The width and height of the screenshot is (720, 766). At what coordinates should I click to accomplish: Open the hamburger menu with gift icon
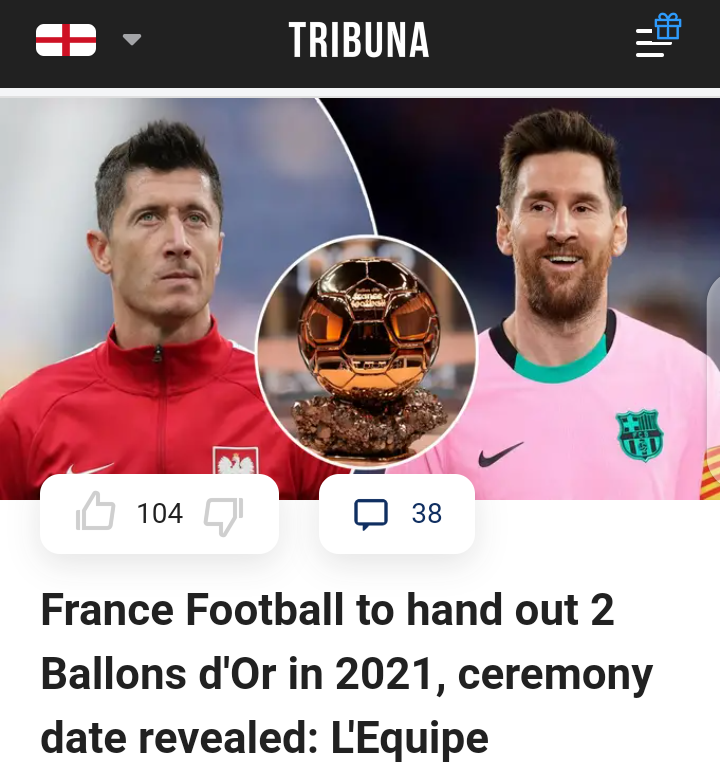pos(655,41)
